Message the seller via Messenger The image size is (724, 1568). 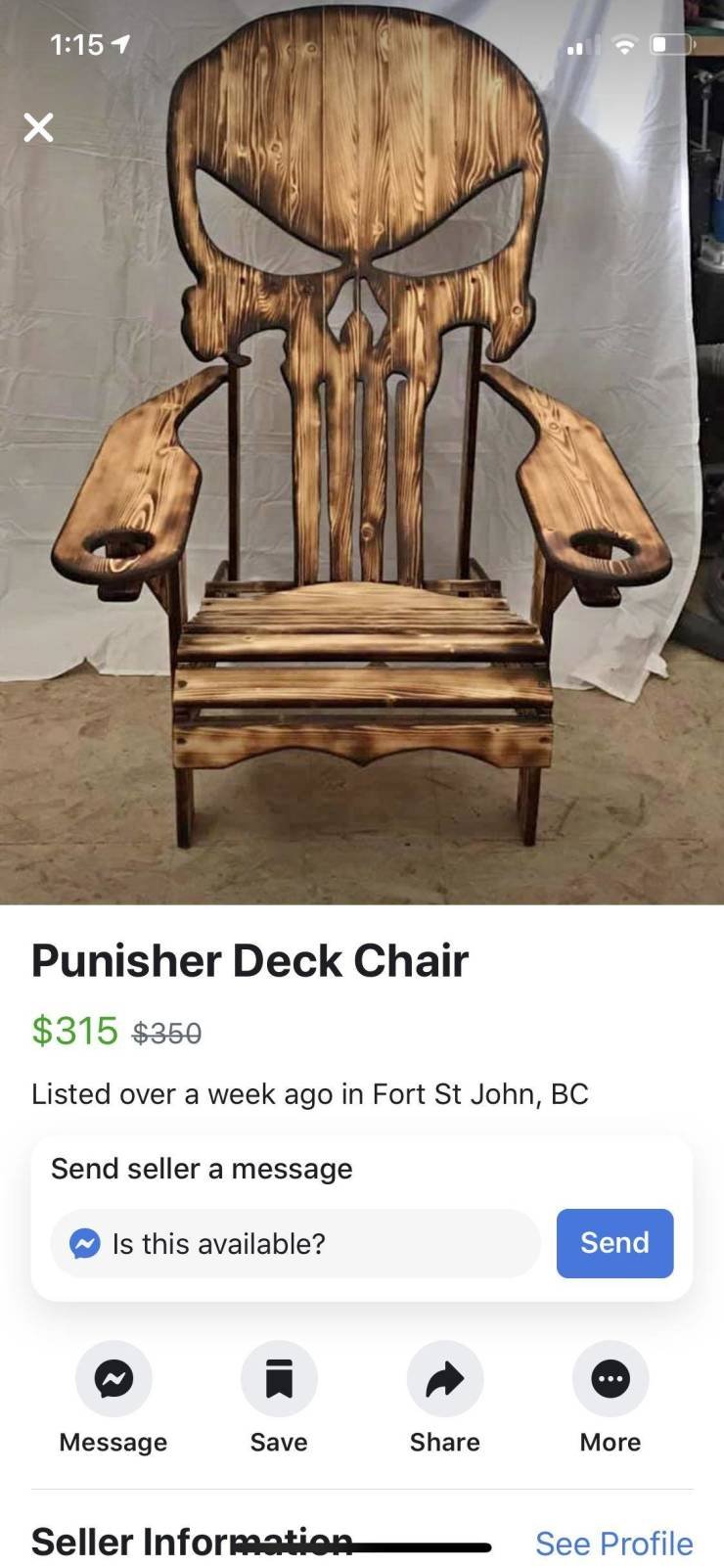(113, 1379)
